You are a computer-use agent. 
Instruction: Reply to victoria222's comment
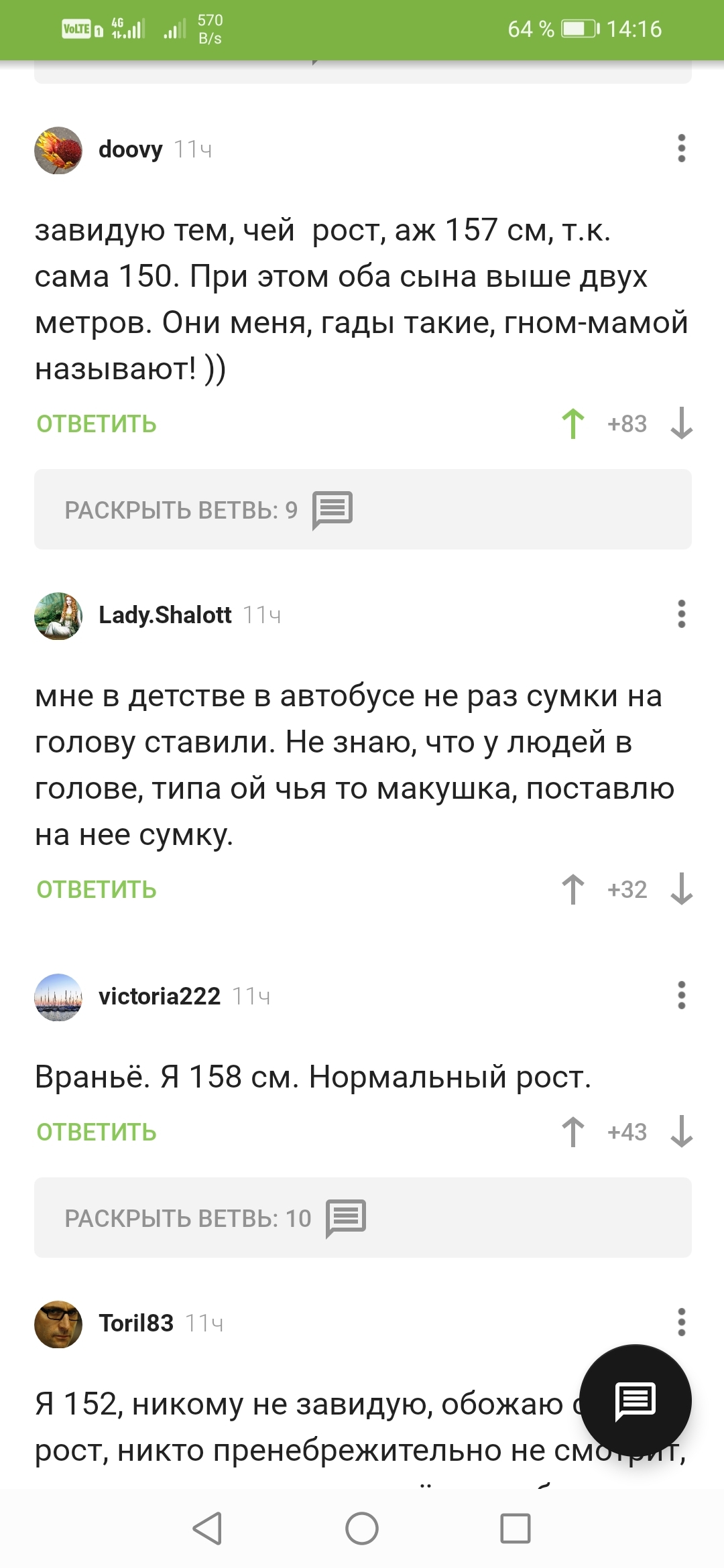(x=97, y=1132)
